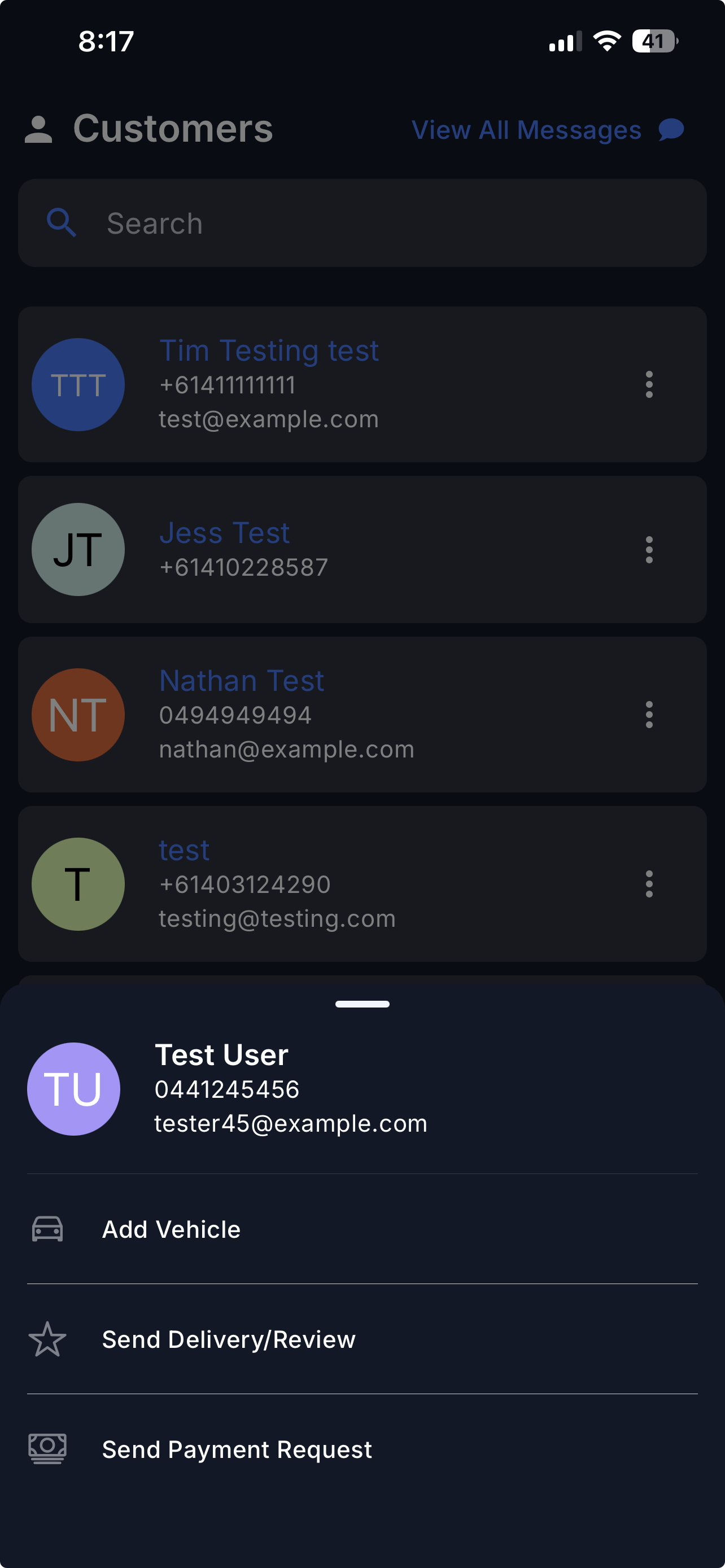Tap Send Payment Request

point(237,1449)
